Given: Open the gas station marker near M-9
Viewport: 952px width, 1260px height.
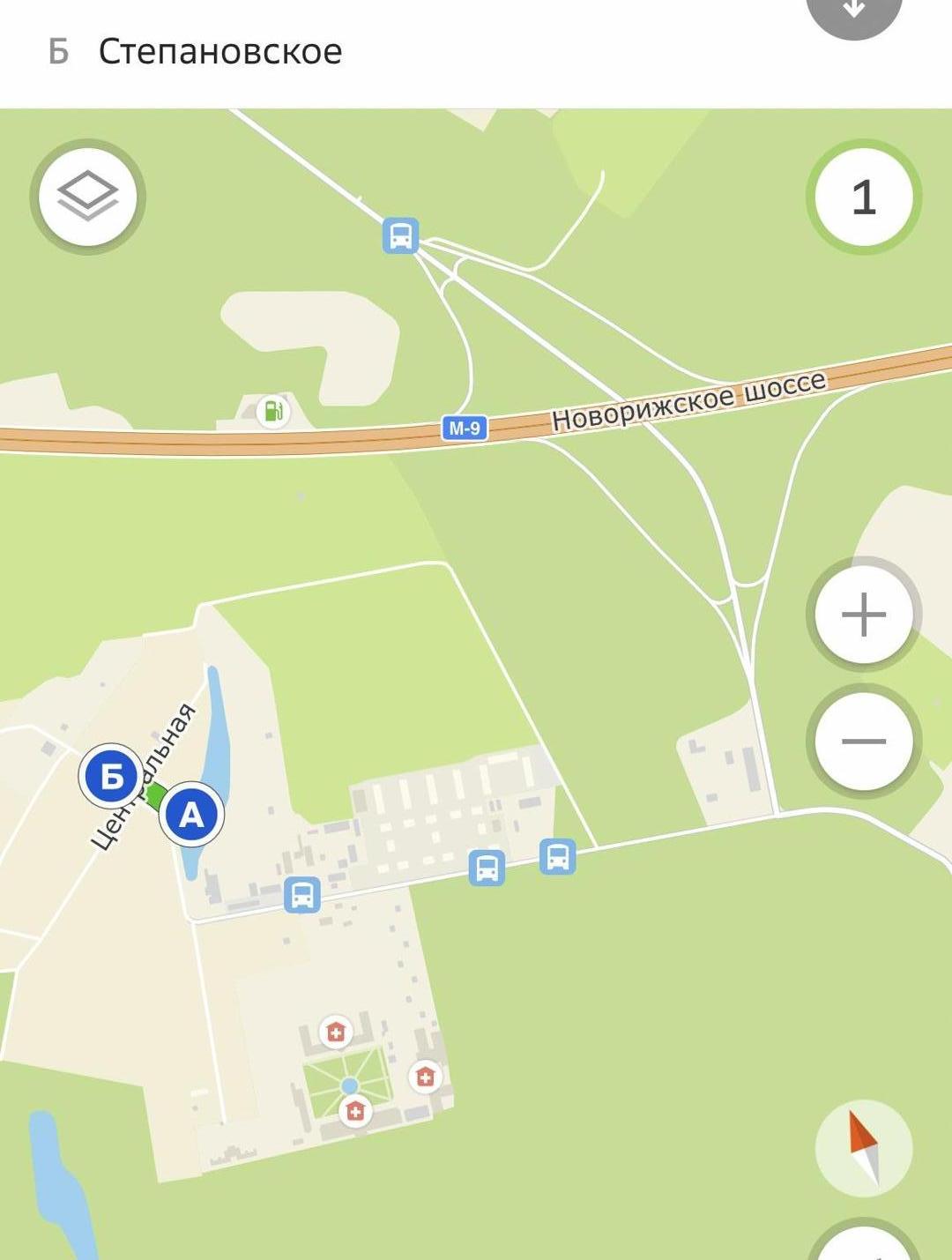Looking at the screenshot, I should (x=273, y=411).
